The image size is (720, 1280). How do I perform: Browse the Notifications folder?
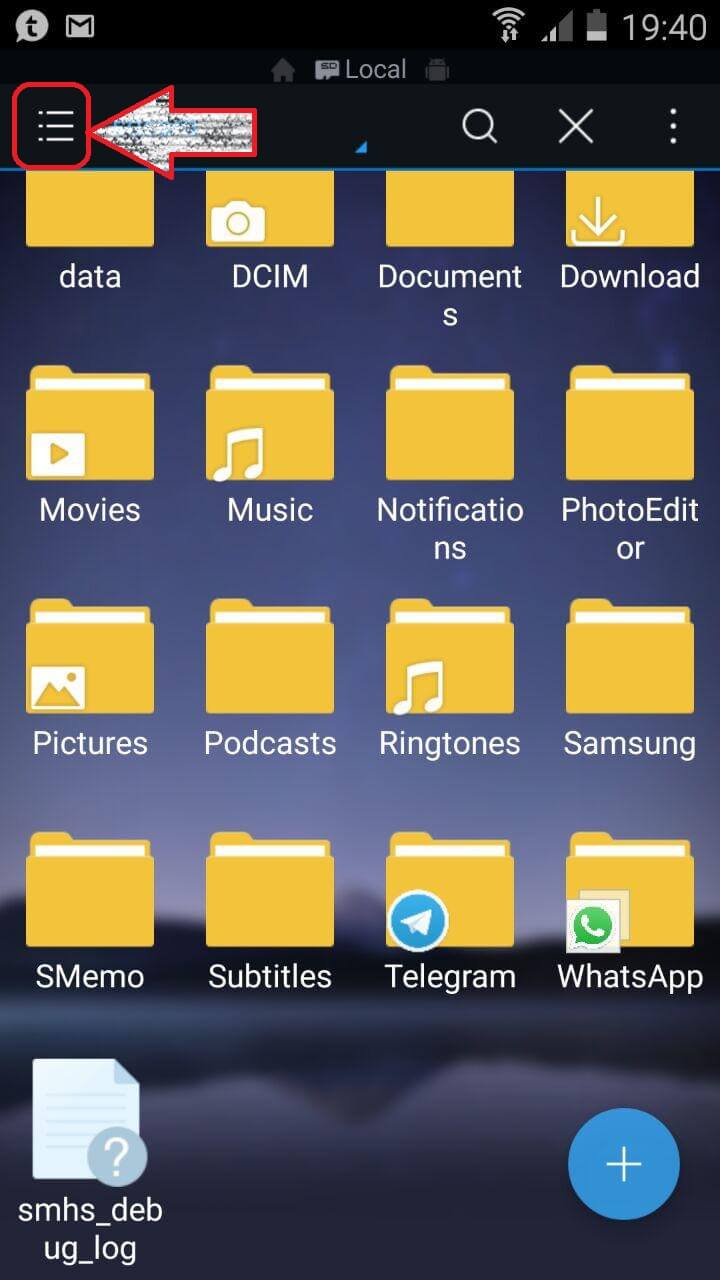pos(450,430)
